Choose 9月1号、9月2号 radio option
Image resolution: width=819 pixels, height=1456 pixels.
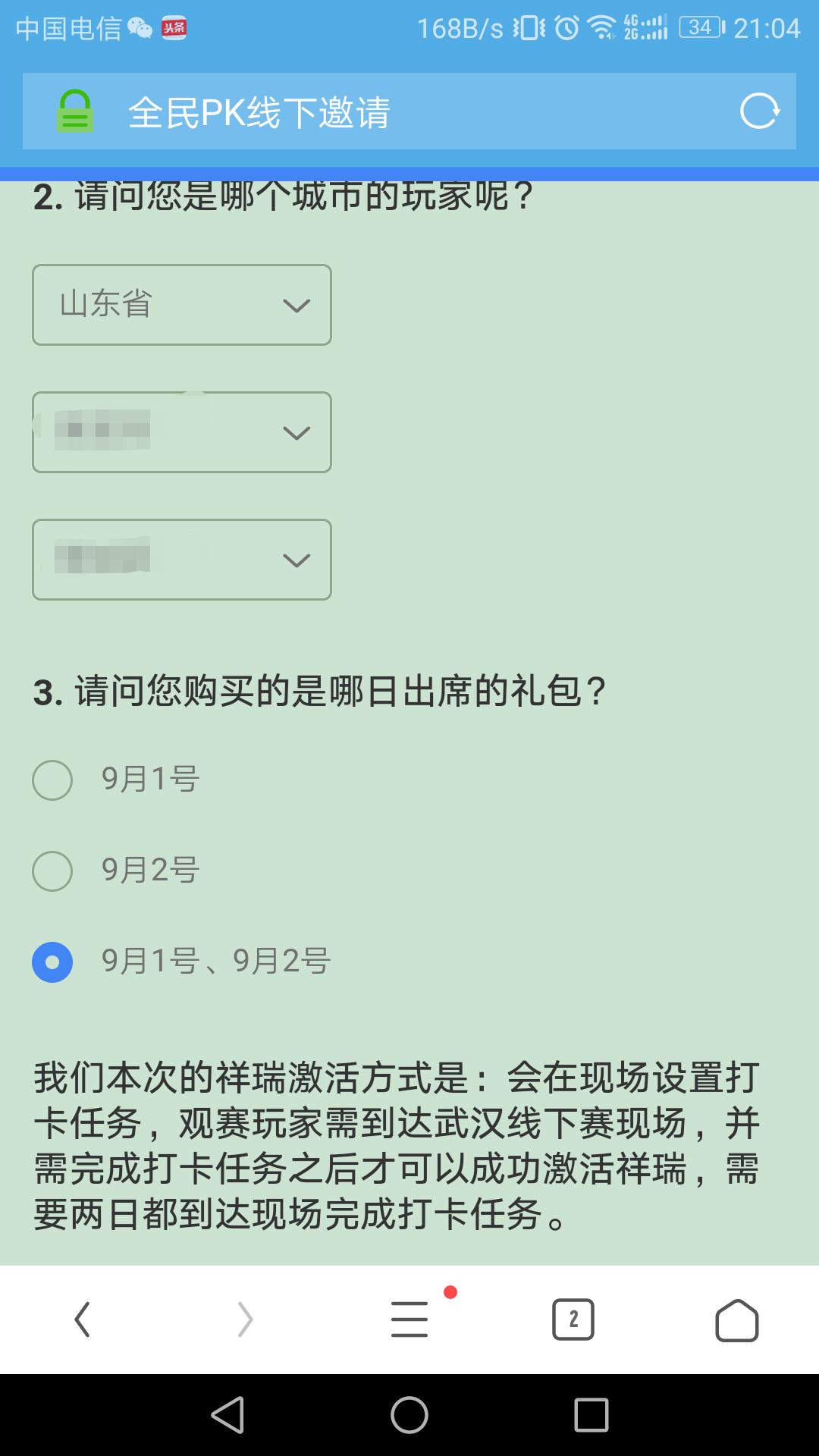(52, 962)
